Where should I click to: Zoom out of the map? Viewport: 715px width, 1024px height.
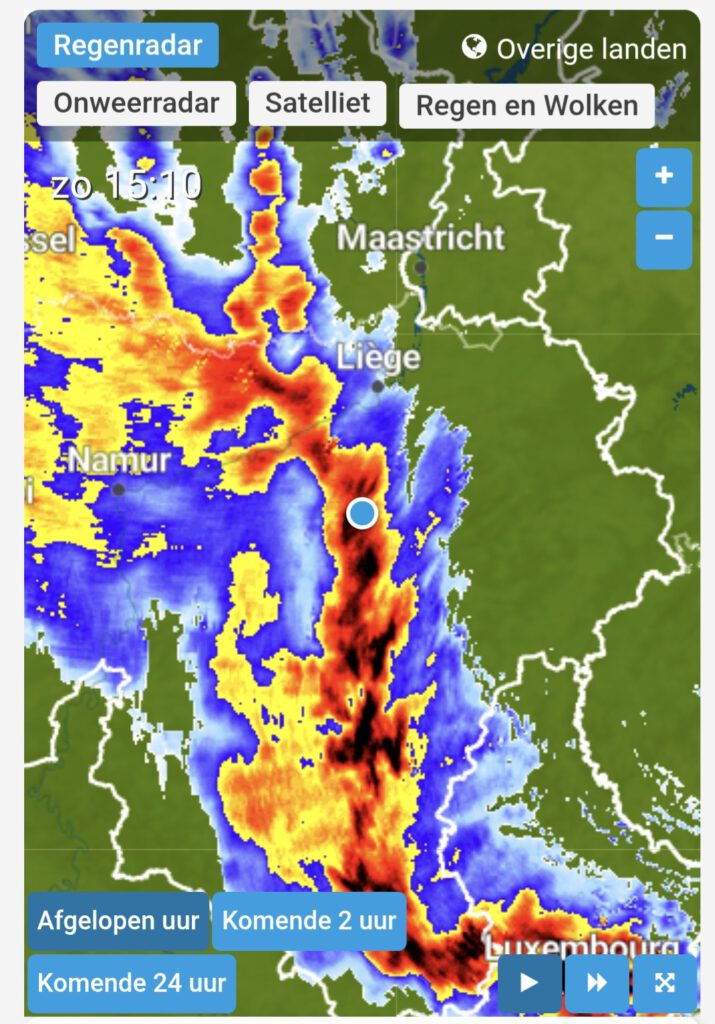[663, 239]
